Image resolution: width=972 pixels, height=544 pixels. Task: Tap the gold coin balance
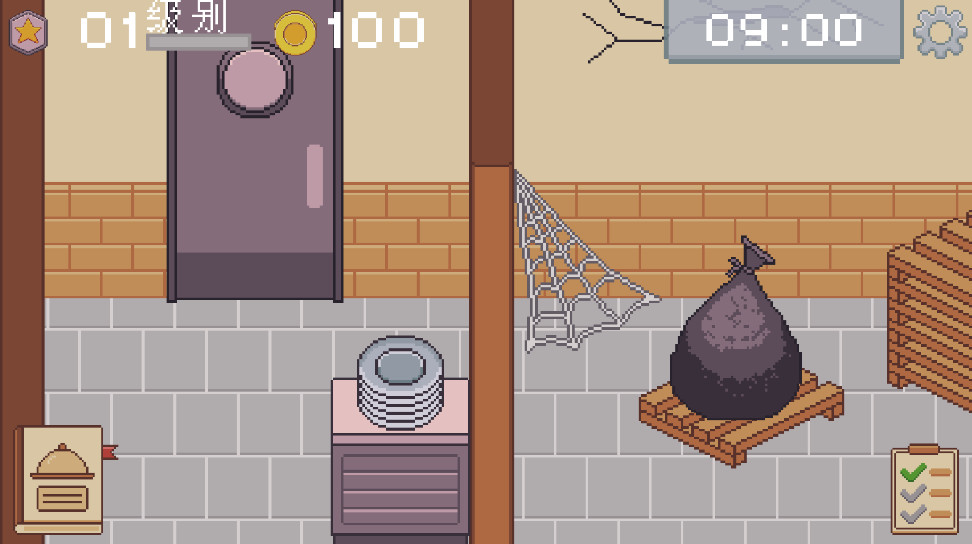[350, 32]
